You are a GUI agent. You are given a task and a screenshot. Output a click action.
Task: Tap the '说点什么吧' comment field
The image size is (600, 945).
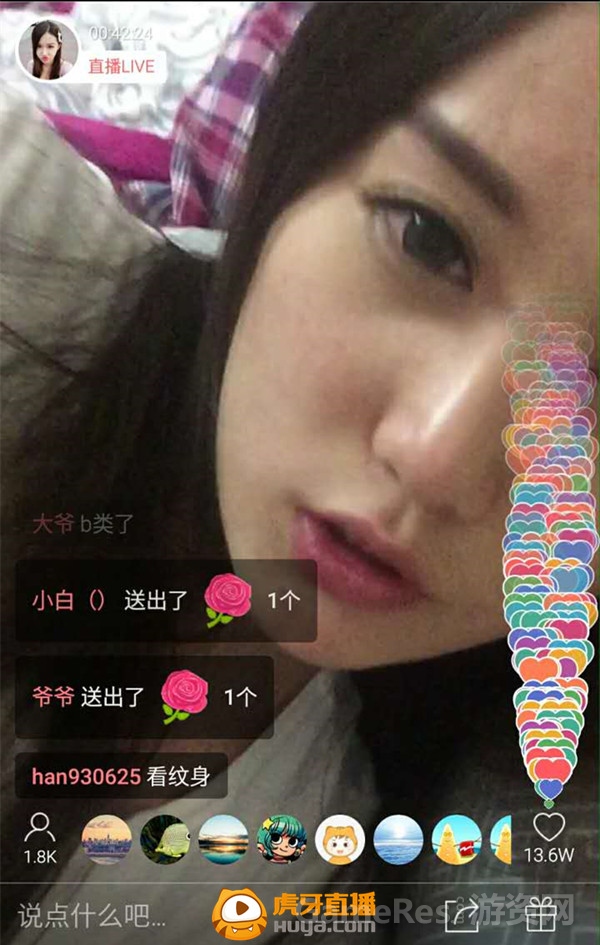(x=95, y=912)
